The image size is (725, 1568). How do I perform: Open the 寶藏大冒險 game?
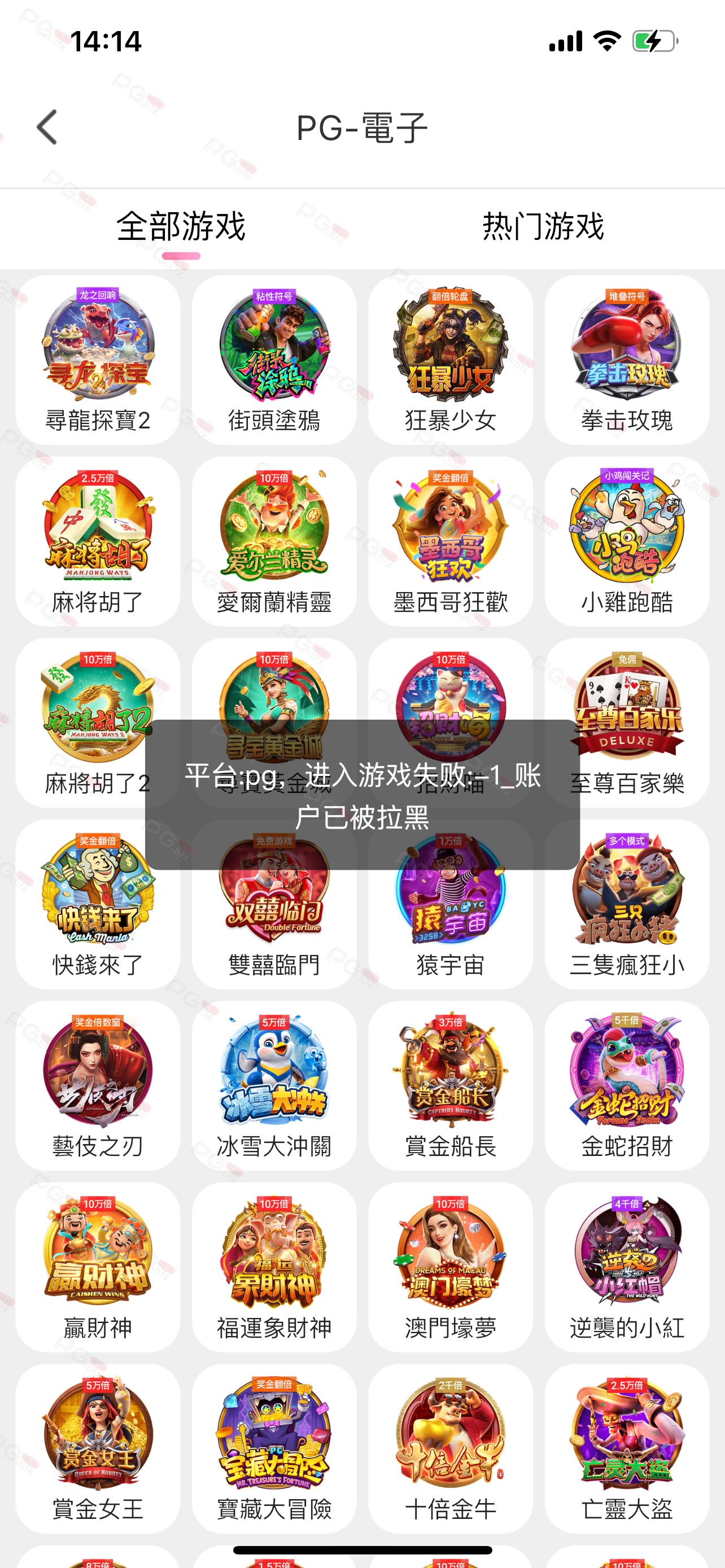point(274,1448)
